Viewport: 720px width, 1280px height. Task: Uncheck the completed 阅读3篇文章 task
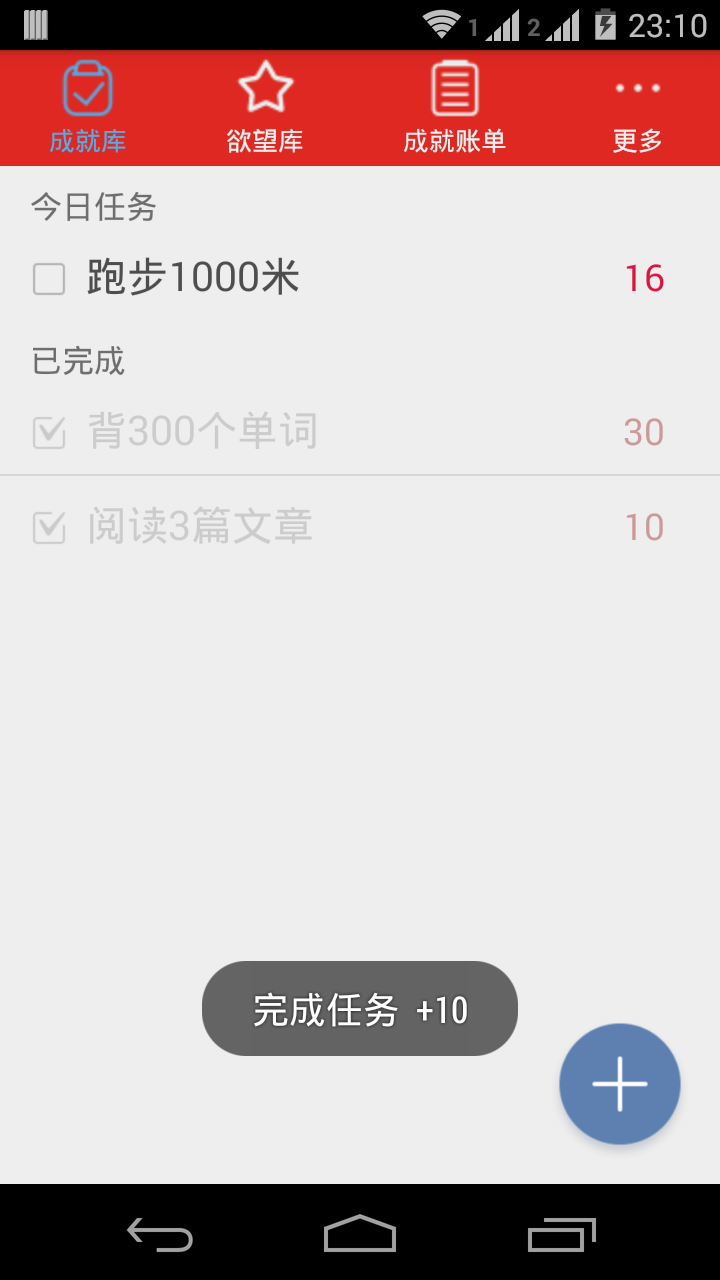point(49,527)
